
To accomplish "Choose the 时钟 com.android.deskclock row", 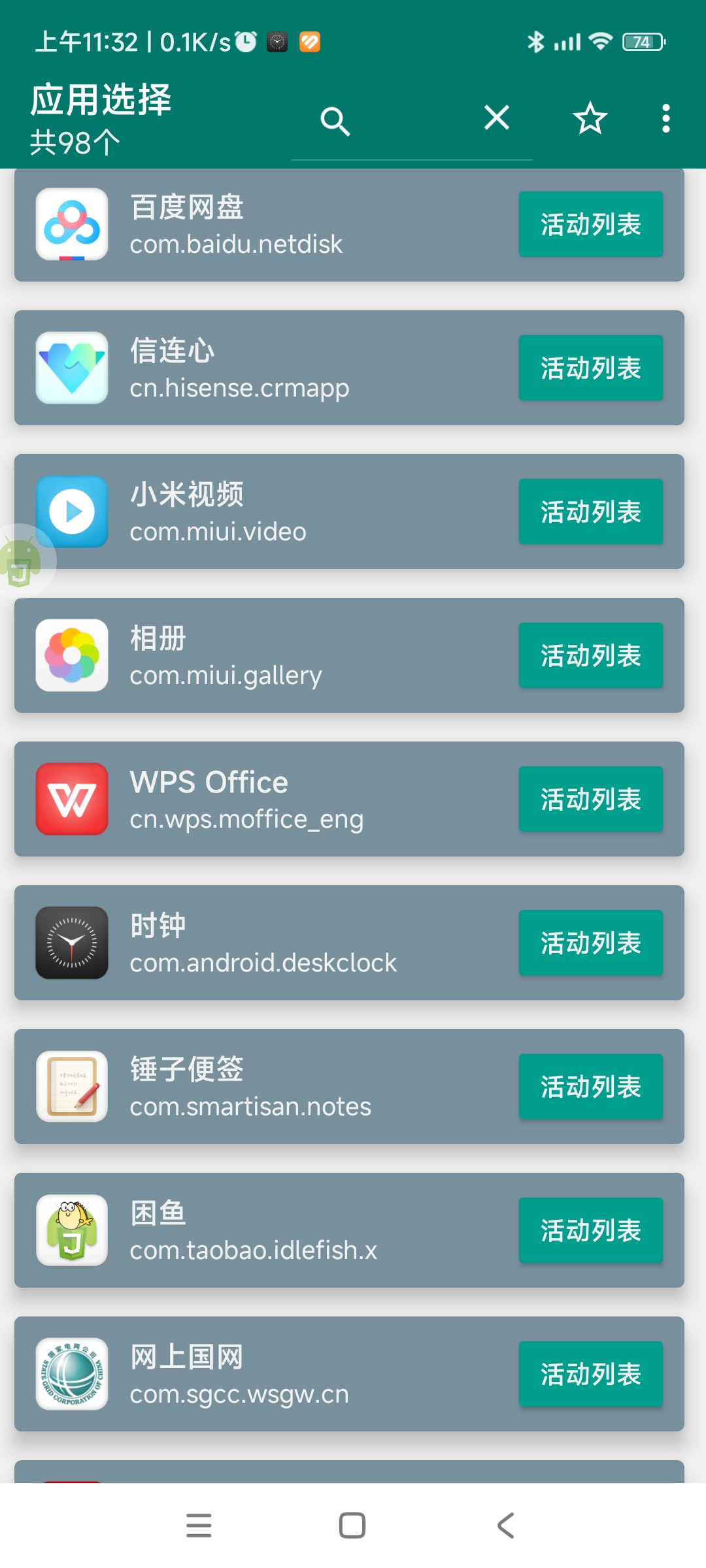I will 349,943.
